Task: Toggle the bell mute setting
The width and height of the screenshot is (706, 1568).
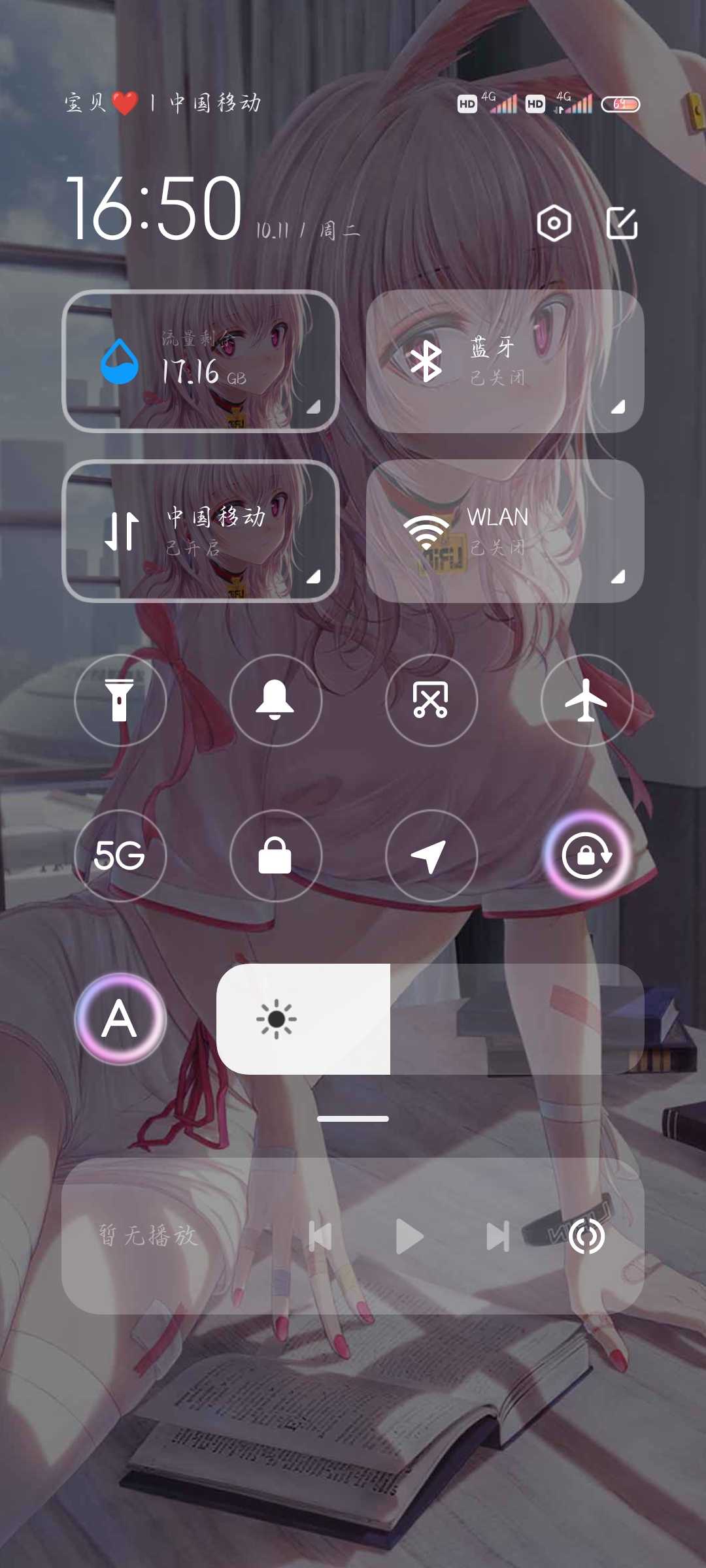Action: coord(275,700)
